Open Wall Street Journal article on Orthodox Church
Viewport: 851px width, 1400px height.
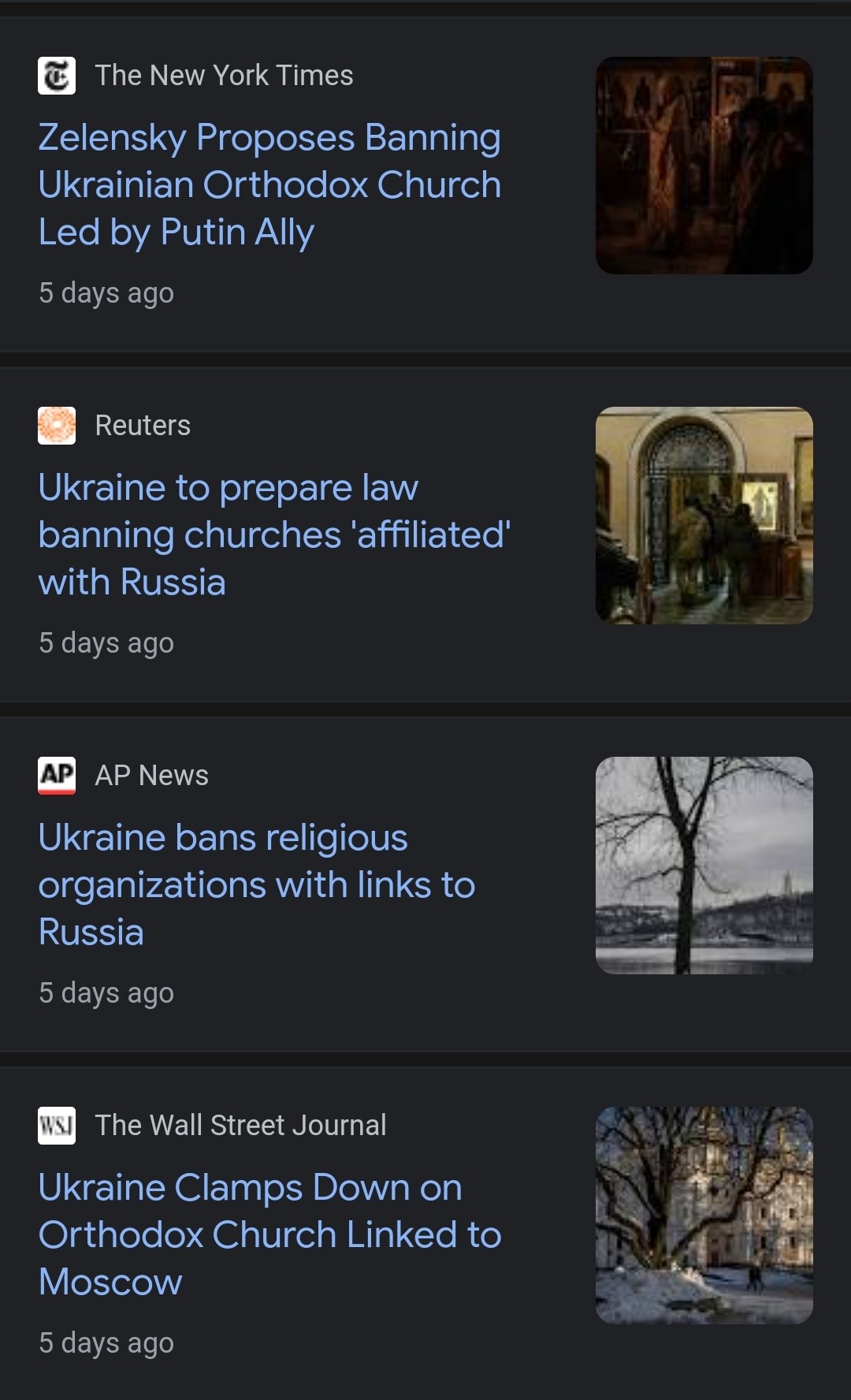(x=269, y=1234)
